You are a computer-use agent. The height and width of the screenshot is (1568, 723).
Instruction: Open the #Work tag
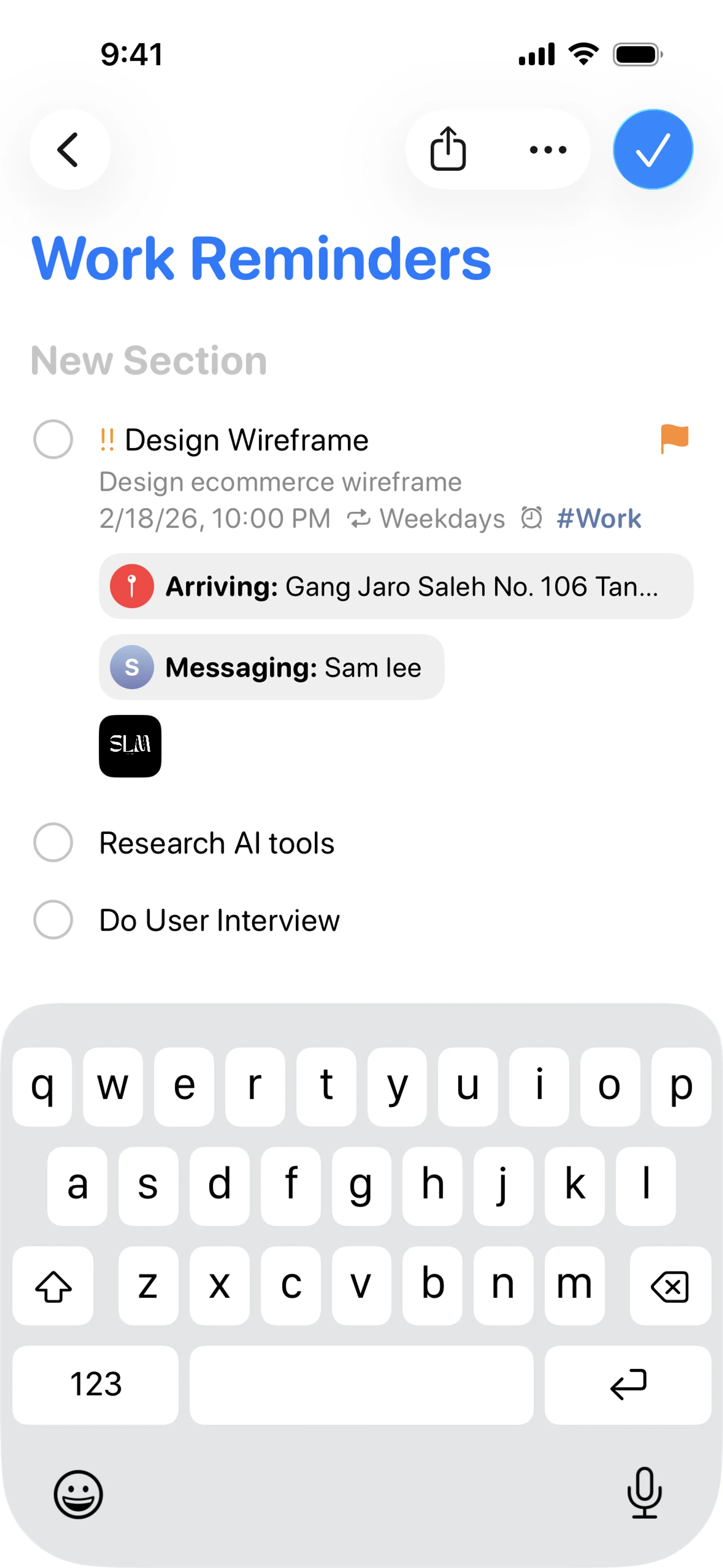[x=599, y=519]
